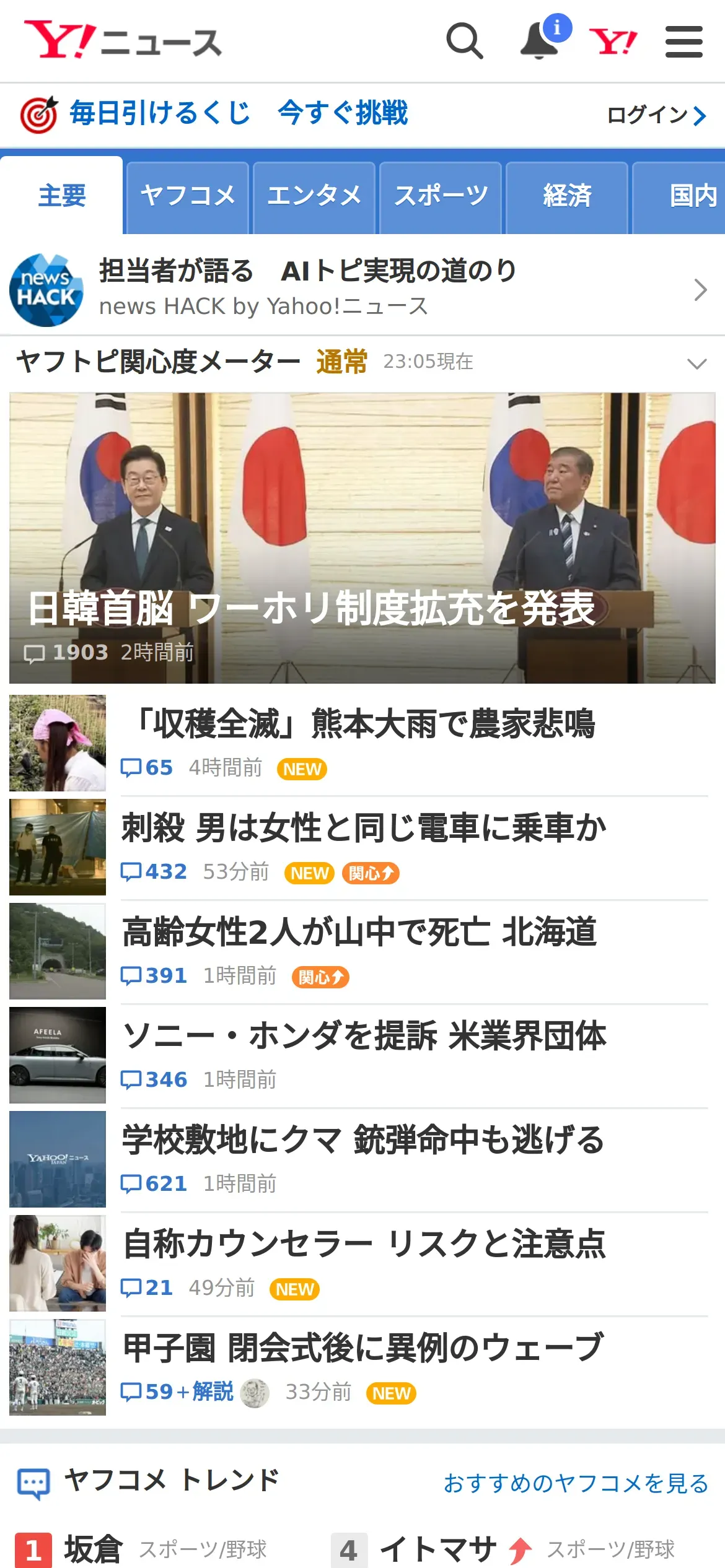
Task: Switch to the エンタメ tab
Action: click(314, 196)
